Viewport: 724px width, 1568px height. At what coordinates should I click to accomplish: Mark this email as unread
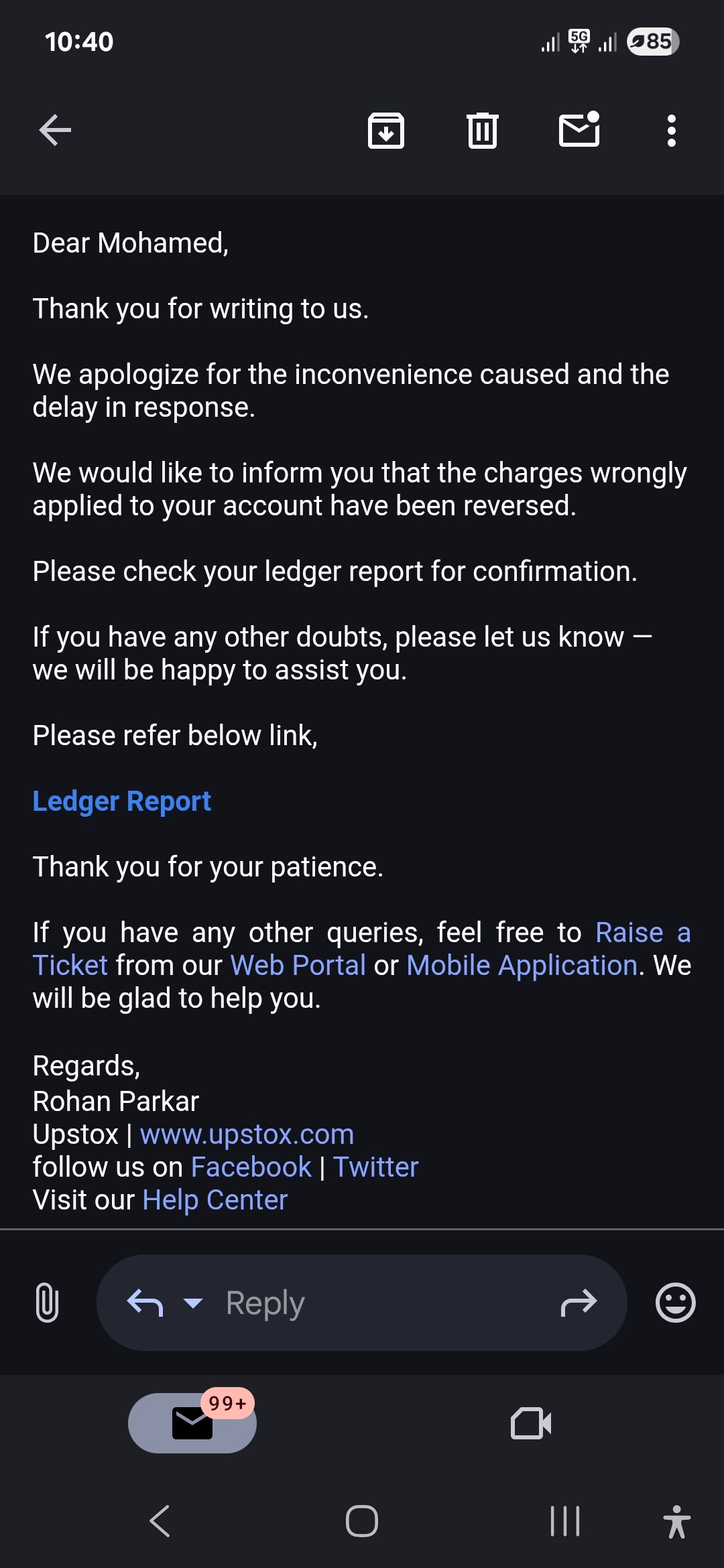click(x=579, y=129)
